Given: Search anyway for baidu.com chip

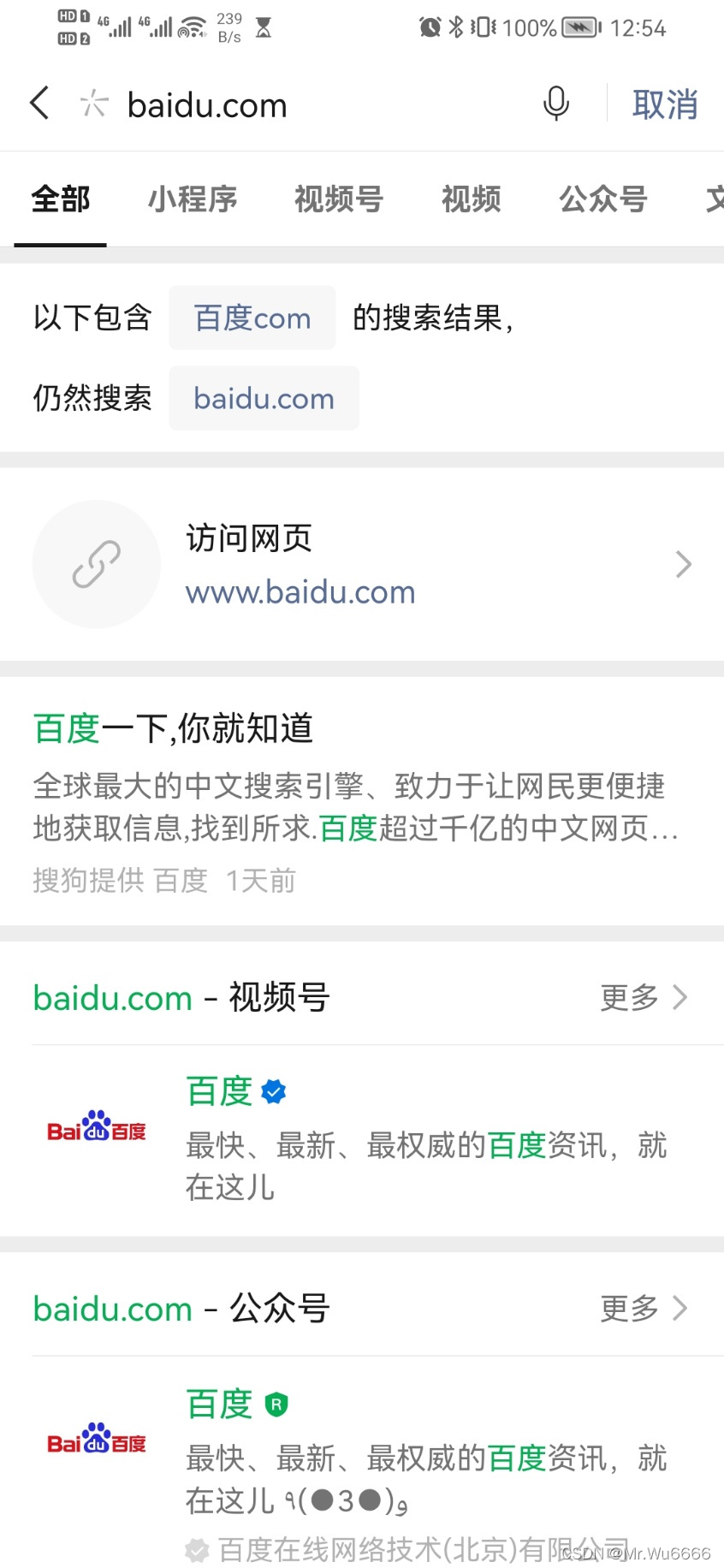Looking at the screenshot, I should click(x=264, y=399).
